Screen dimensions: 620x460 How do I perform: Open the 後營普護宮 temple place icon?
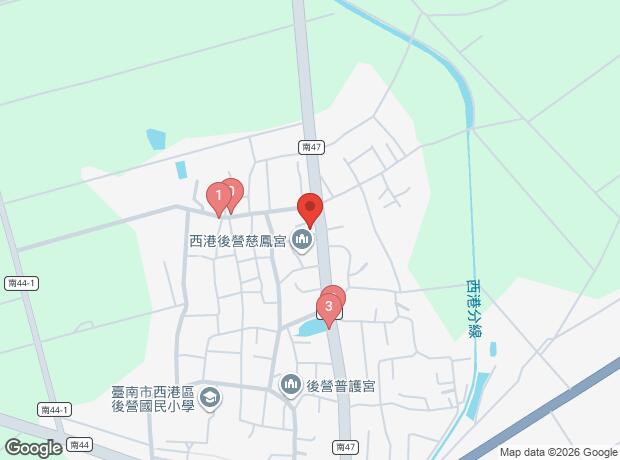(x=291, y=385)
